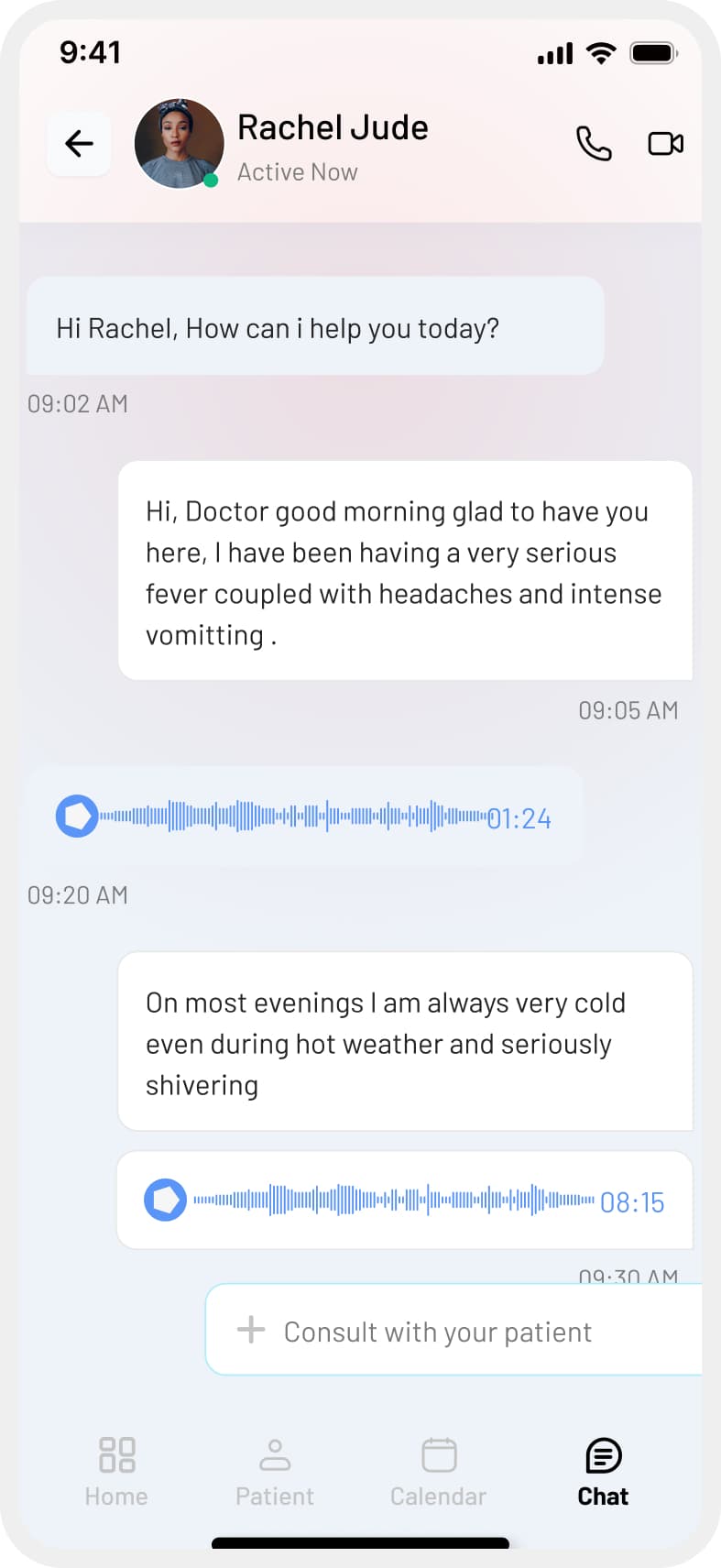Open the Home screen from bottom navigation
This screenshot has height=1568, width=721.
tap(115, 1471)
